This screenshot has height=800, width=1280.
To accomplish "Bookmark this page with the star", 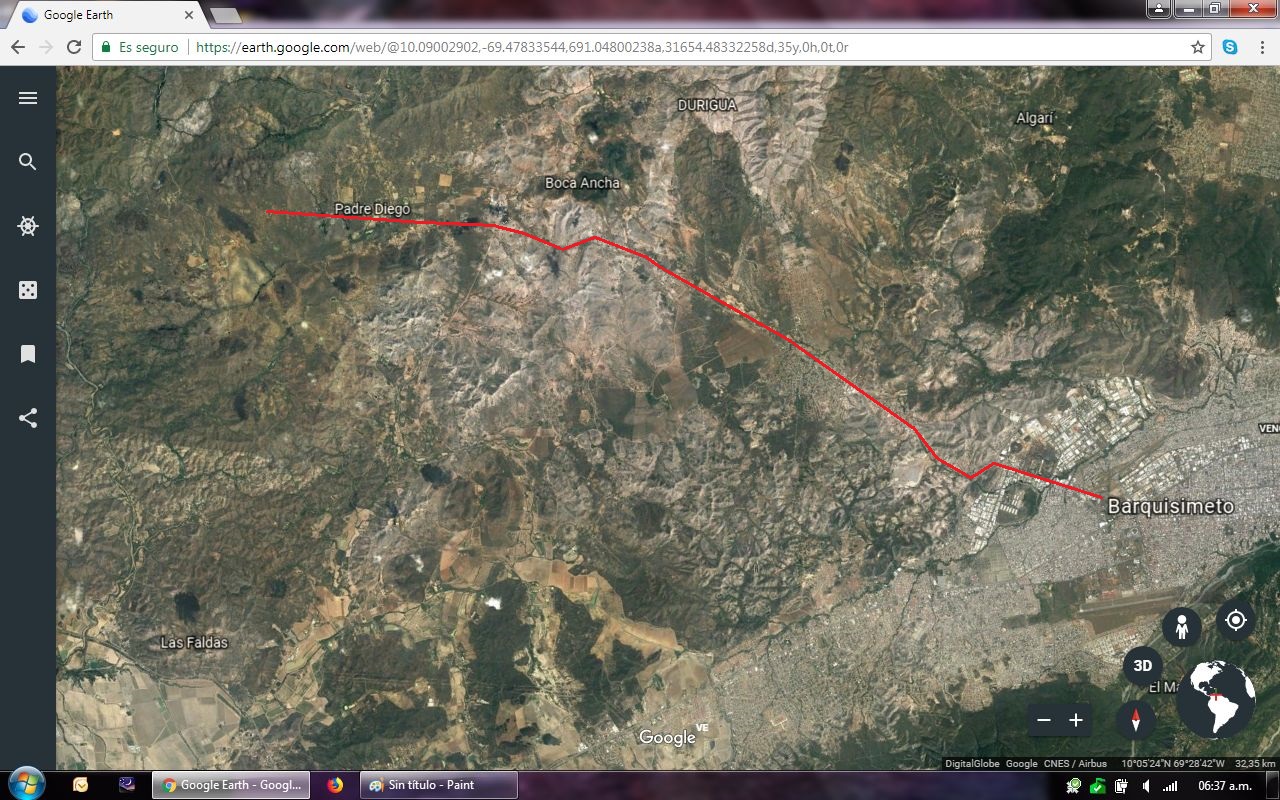I will tap(1198, 47).
